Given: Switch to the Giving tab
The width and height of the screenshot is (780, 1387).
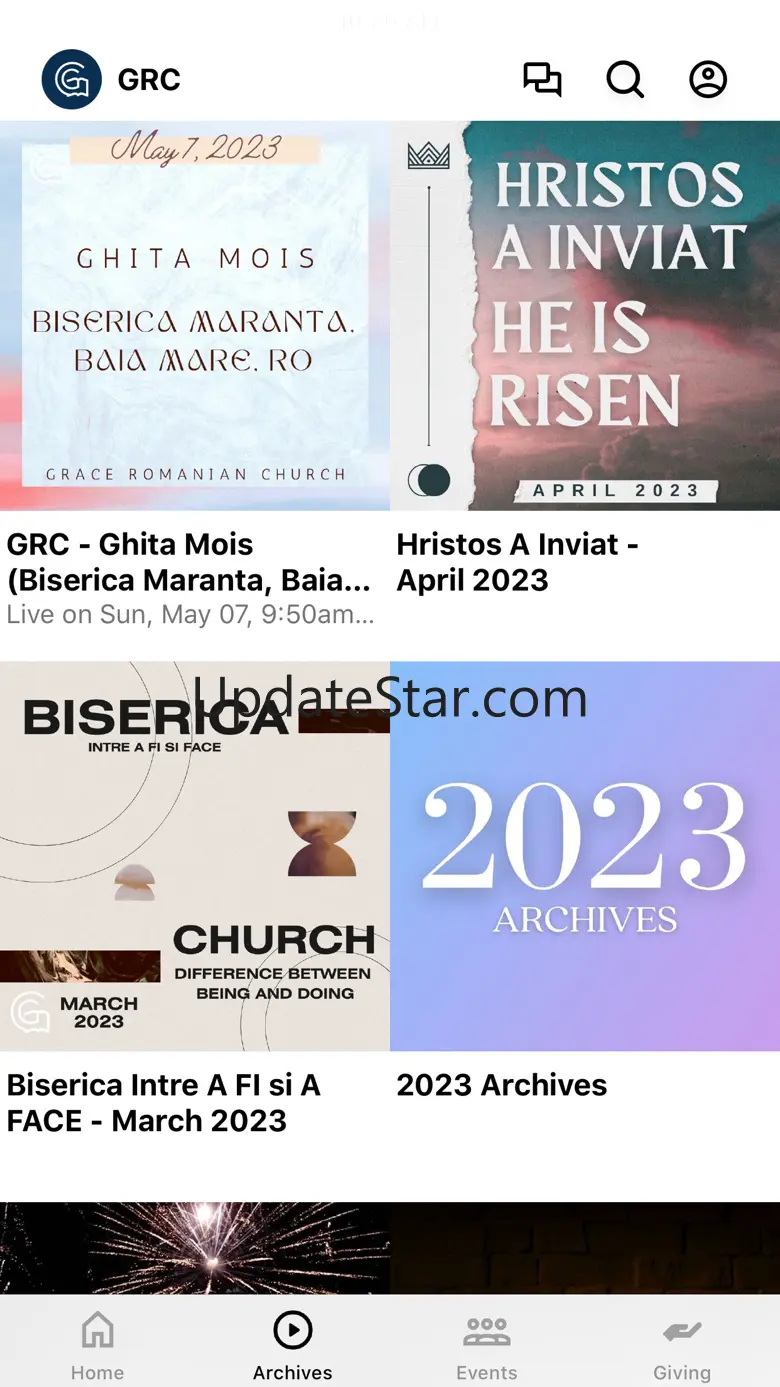Looking at the screenshot, I should (x=682, y=1344).
